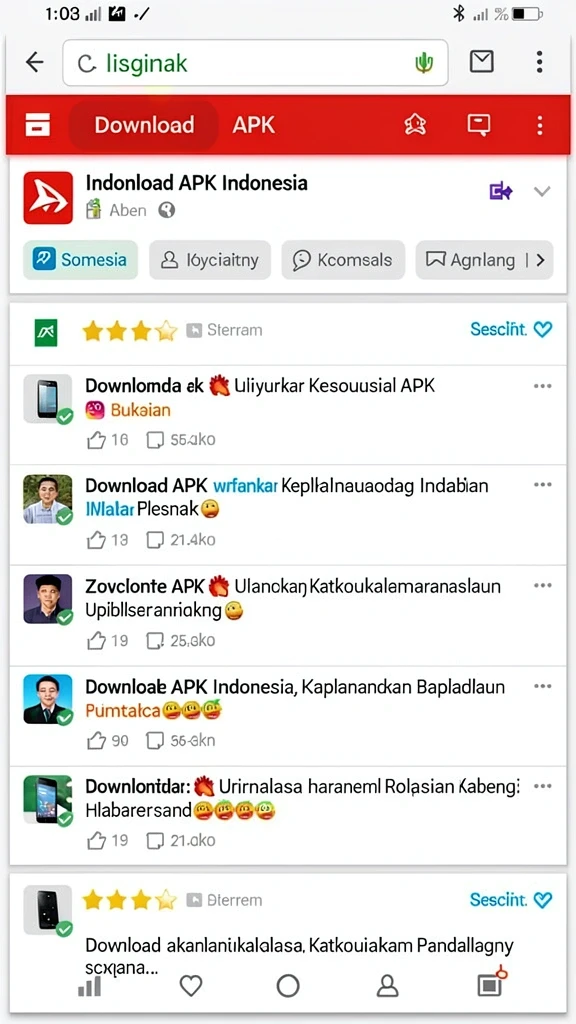Open the heart tab in the bottom bar
The height and width of the screenshot is (1024, 576).
coord(191,985)
